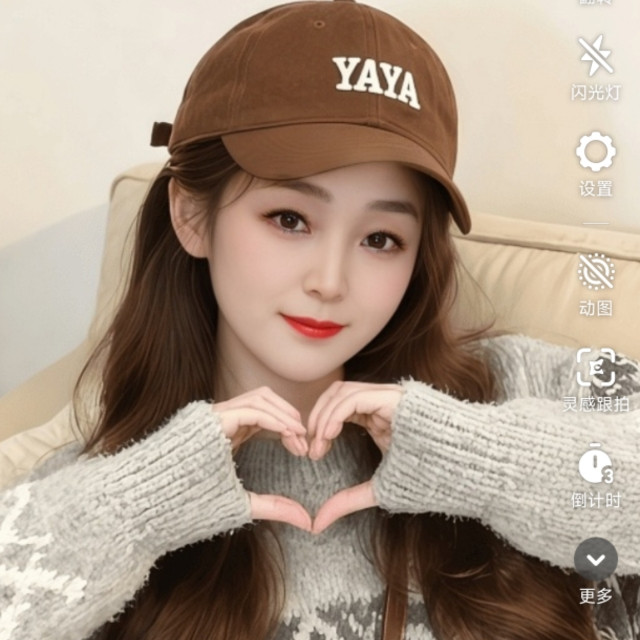This screenshot has width=640, height=640.
Task: Set the 倒计时 countdown timer
Action: 596,465
